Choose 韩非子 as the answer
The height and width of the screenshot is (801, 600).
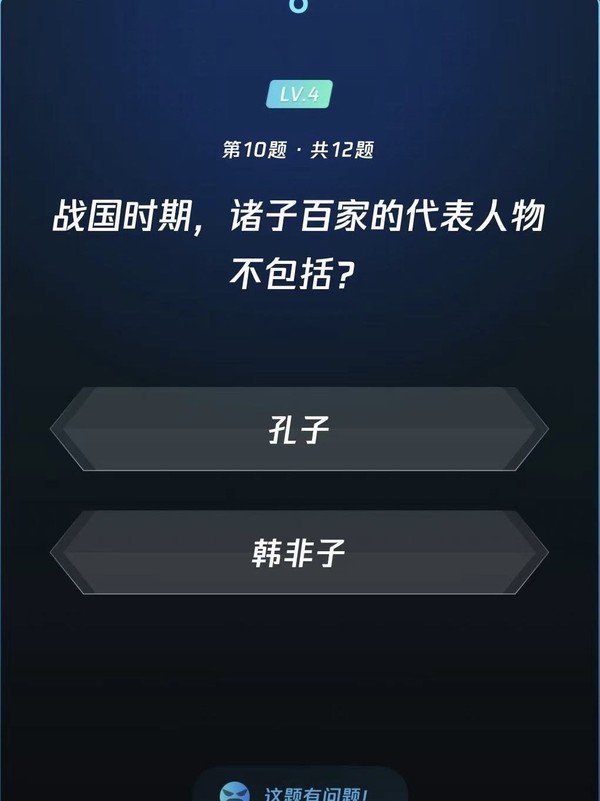(x=299, y=553)
